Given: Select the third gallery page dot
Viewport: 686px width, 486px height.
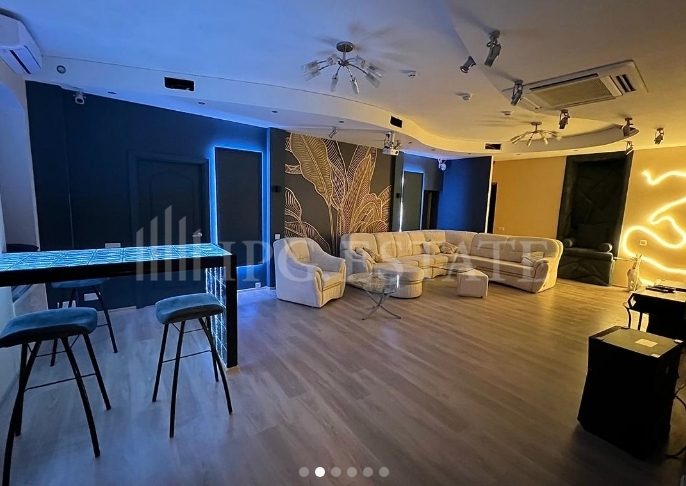Looking at the screenshot, I should (336, 472).
